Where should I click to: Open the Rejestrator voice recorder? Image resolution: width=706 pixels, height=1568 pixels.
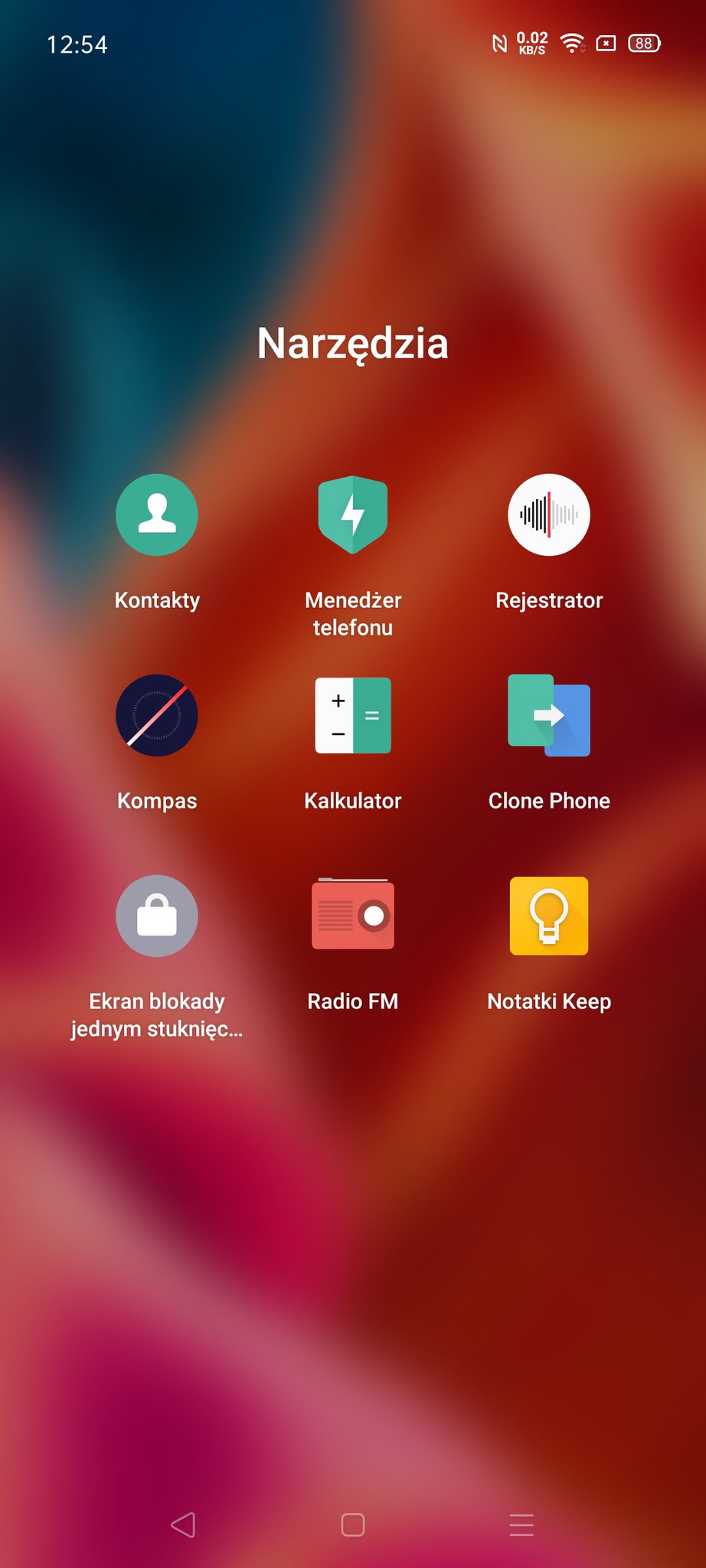(x=549, y=514)
